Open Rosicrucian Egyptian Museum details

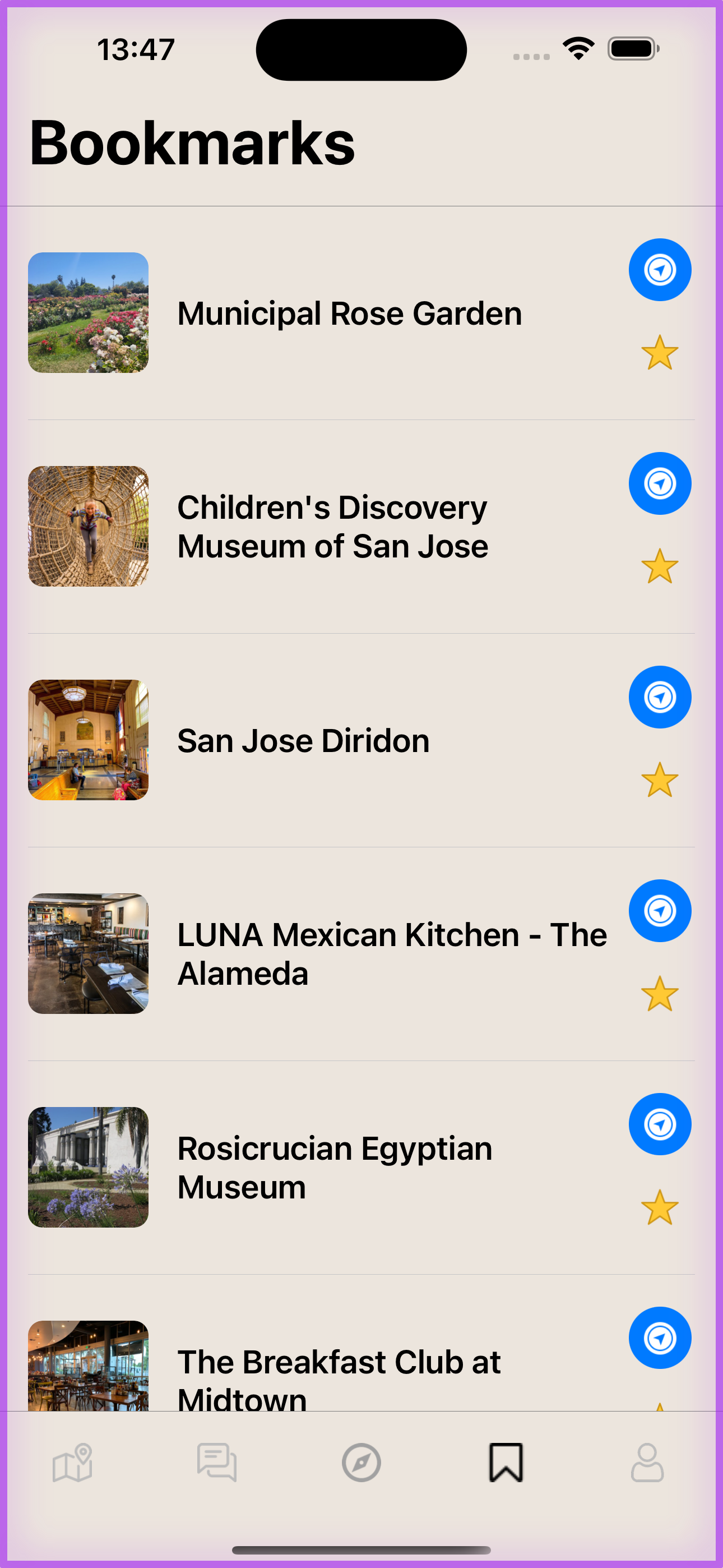(x=335, y=1168)
